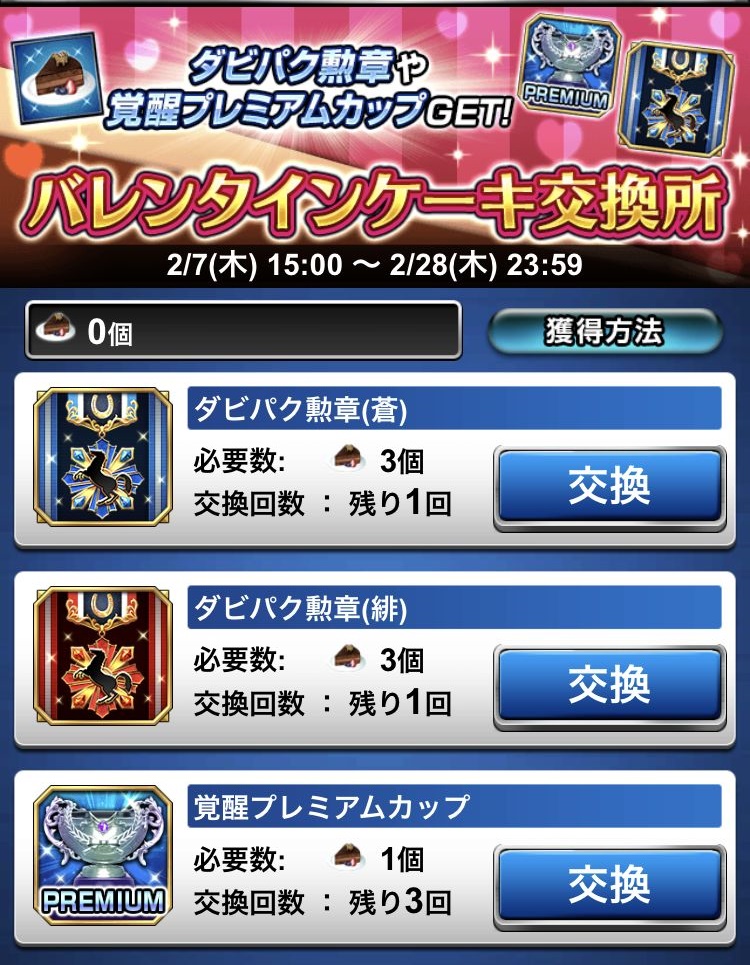
Task: View the ダビパク勲章(蒼) medal icon
Action: [x=102, y=456]
